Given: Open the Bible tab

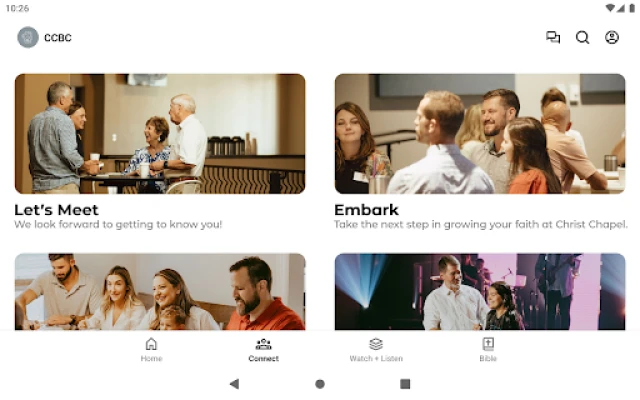Looking at the screenshot, I should coord(488,349).
